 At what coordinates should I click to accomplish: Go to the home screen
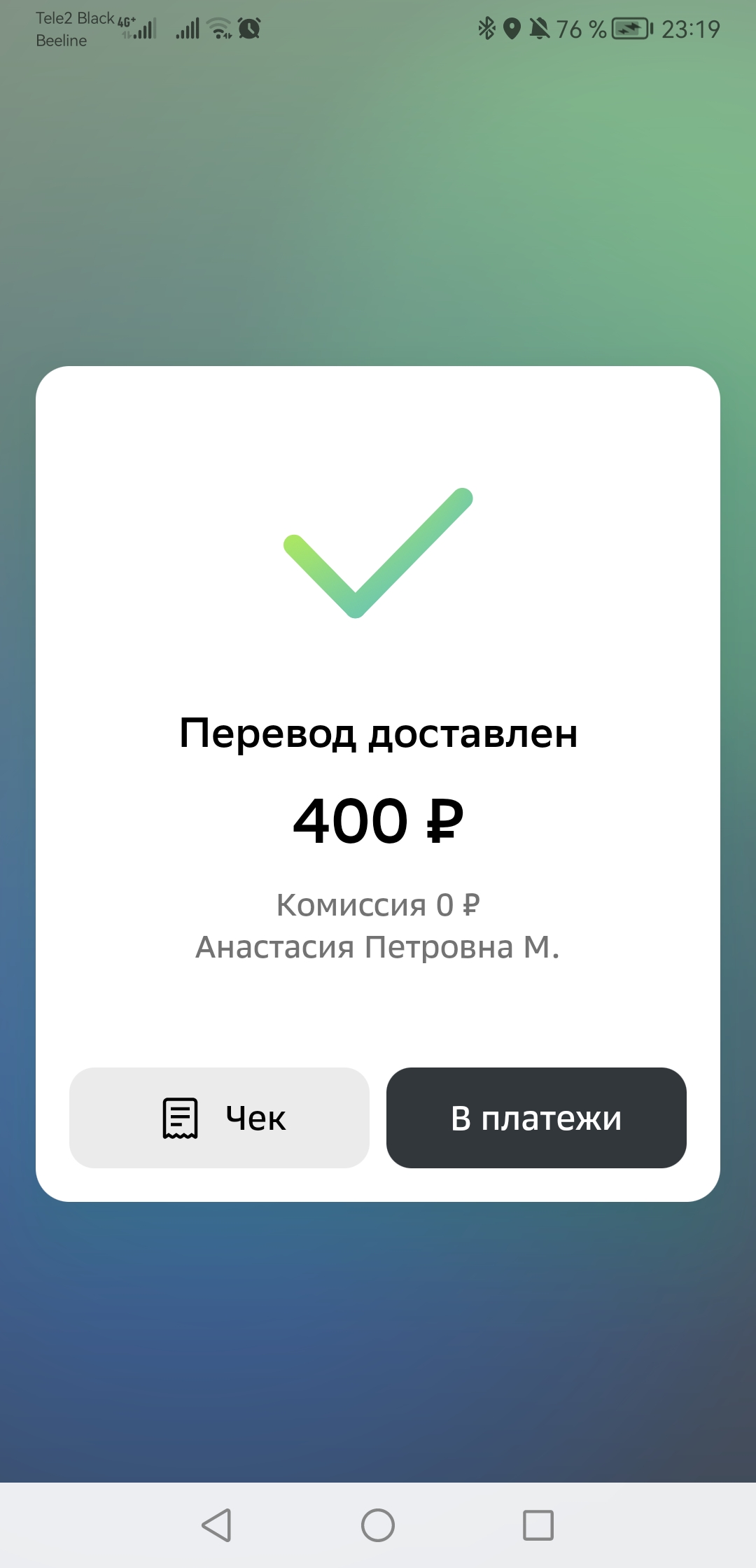pos(378,1525)
